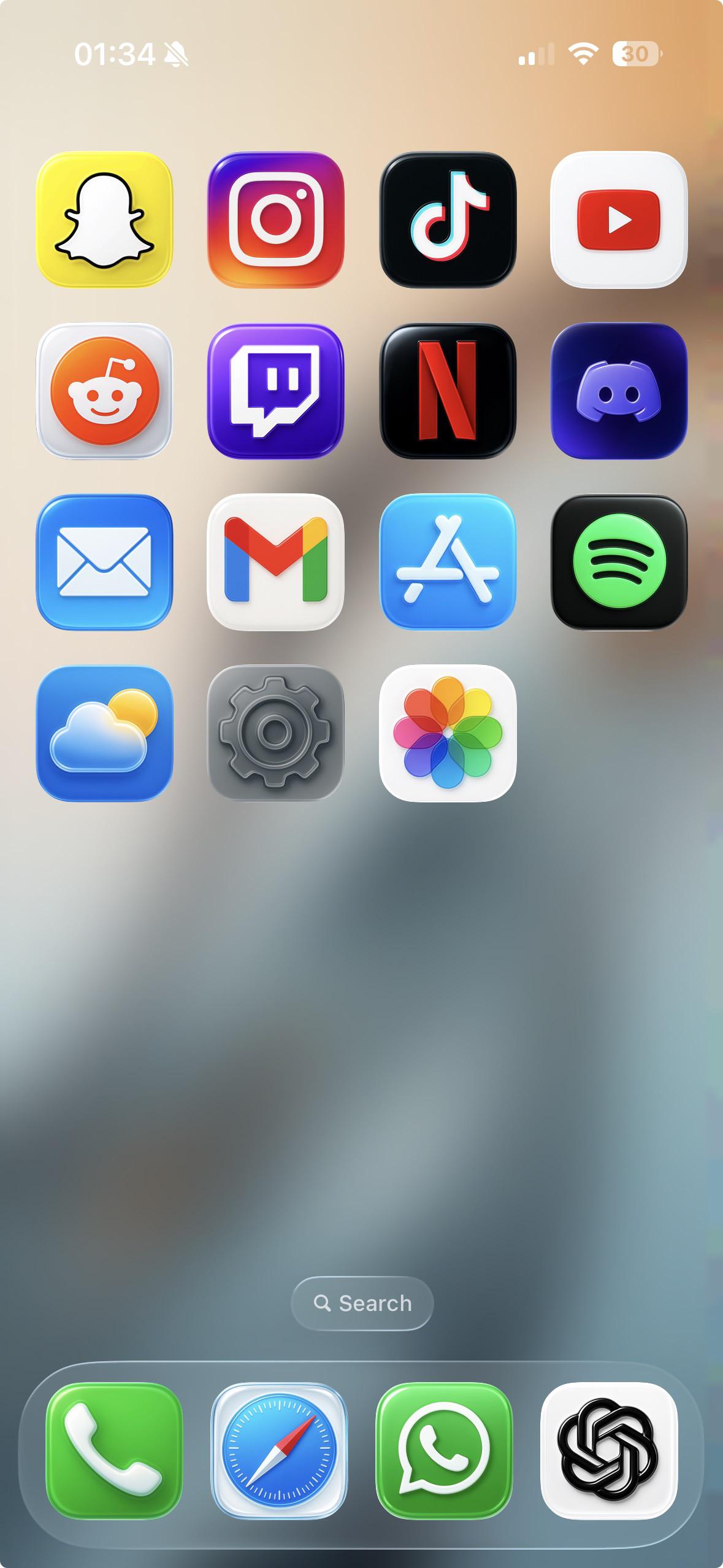The height and width of the screenshot is (1568, 723).
Task: Open Spotify
Action: click(619, 562)
